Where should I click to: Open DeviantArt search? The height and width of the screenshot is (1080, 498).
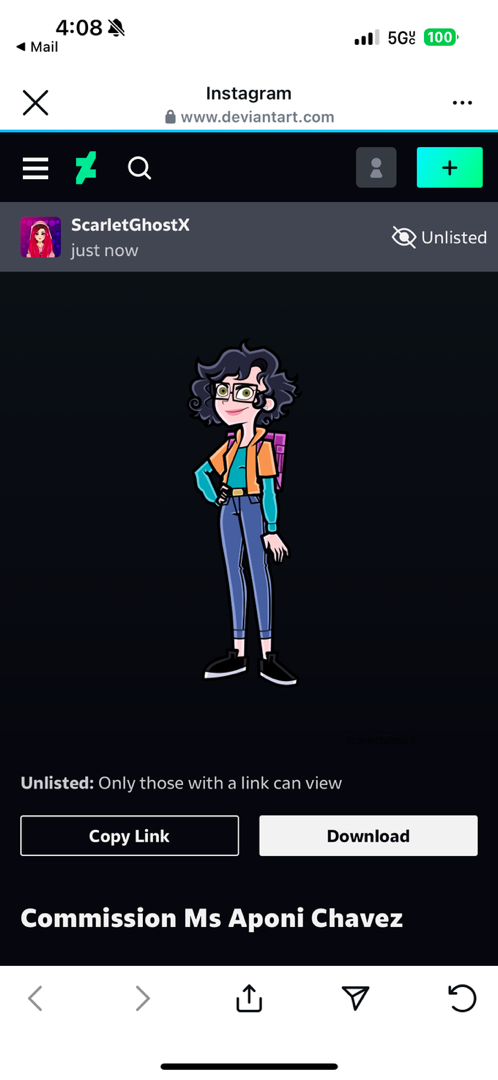click(x=139, y=167)
